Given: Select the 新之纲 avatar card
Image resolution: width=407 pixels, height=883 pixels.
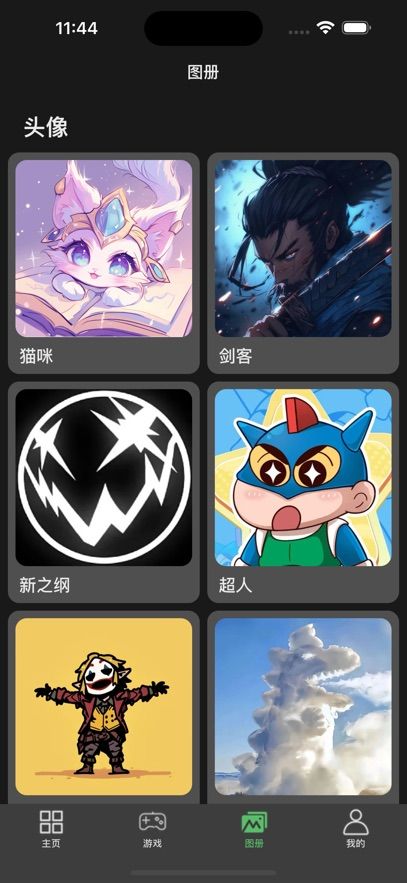Looking at the screenshot, I should click(x=104, y=492).
